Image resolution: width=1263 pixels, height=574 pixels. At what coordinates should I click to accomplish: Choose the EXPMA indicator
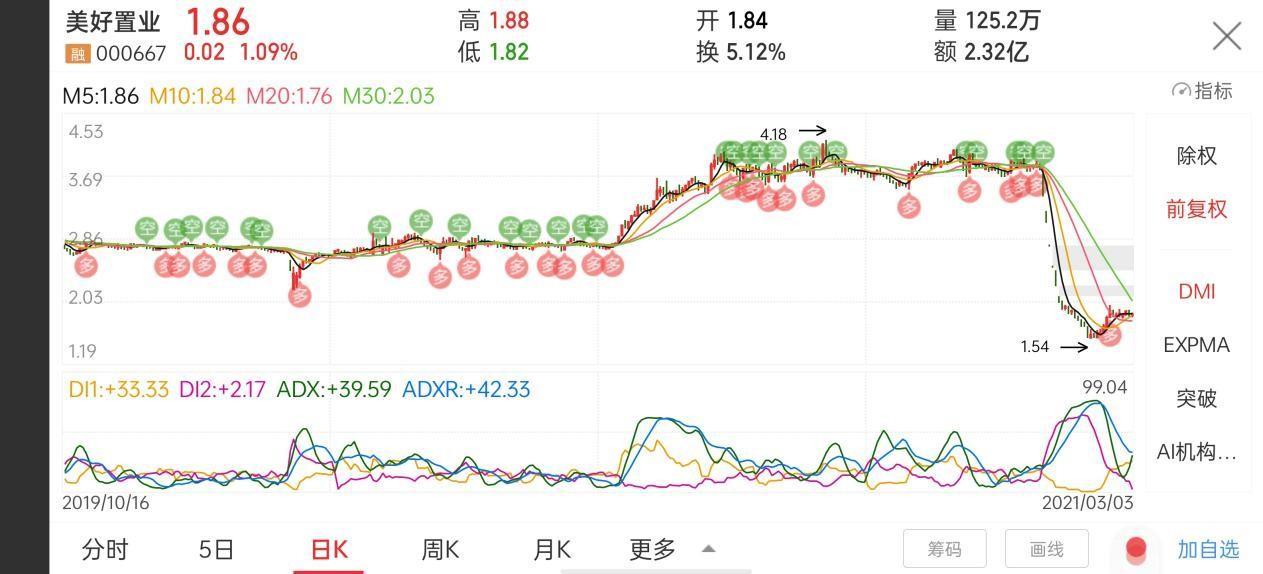[1196, 345]
